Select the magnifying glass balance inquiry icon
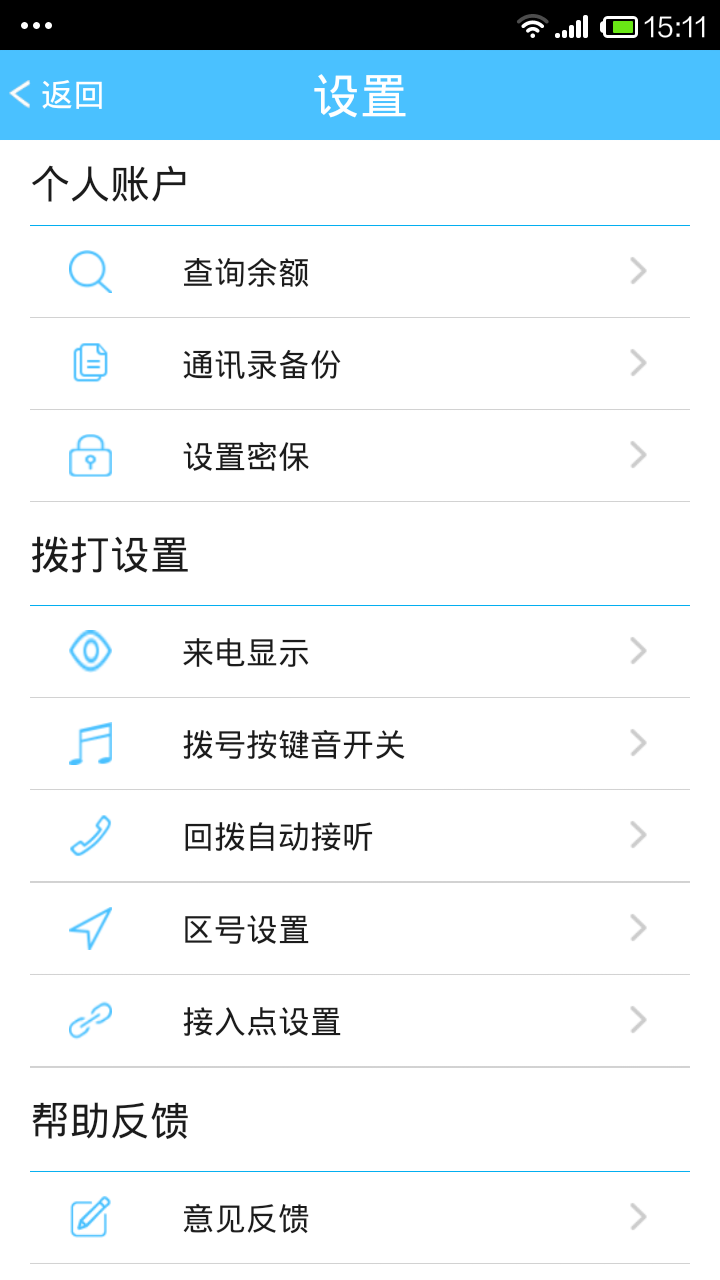This screenshot has height=1280, width=720. point(88,271)
